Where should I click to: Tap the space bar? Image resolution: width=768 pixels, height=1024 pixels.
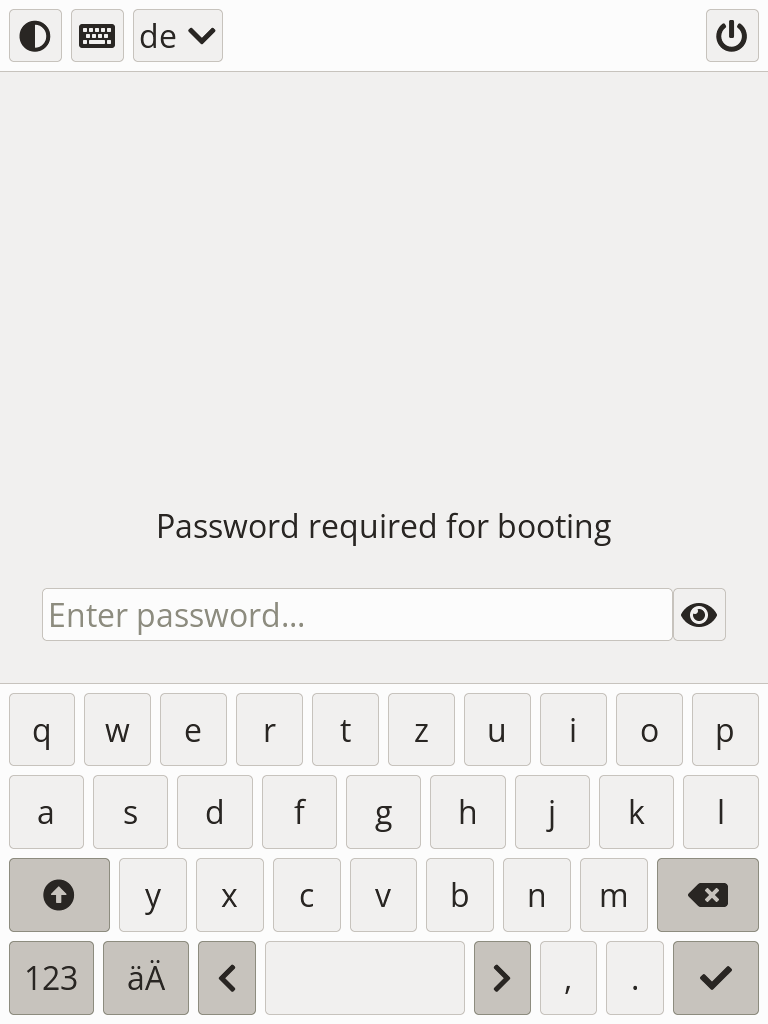(365, 978)
